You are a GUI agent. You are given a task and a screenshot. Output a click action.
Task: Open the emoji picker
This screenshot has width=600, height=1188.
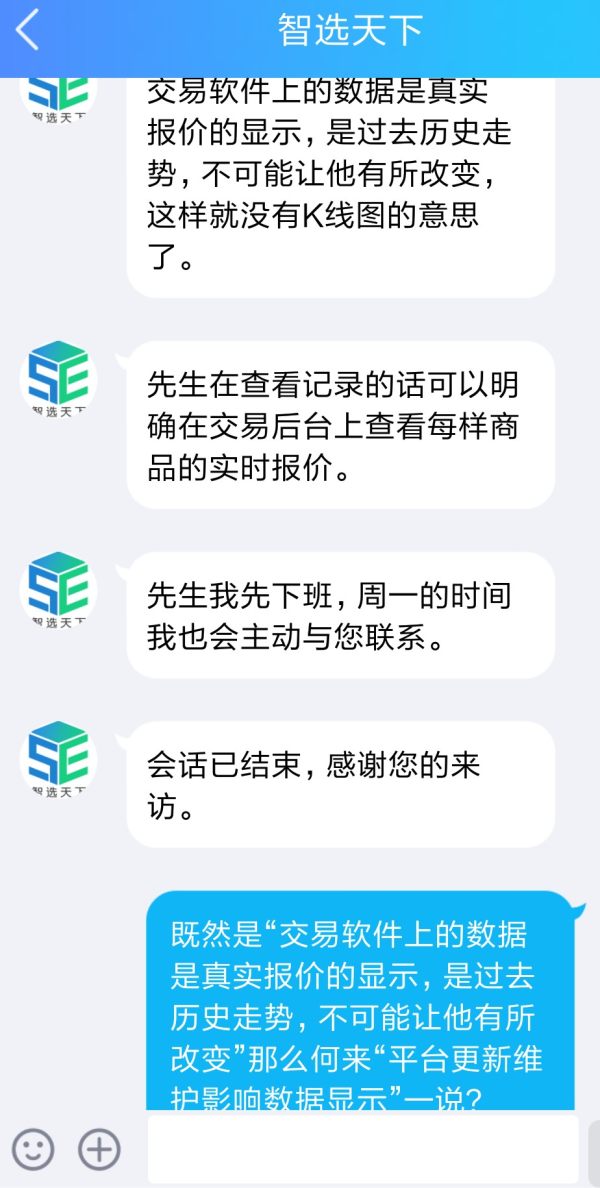[33, 1149]
